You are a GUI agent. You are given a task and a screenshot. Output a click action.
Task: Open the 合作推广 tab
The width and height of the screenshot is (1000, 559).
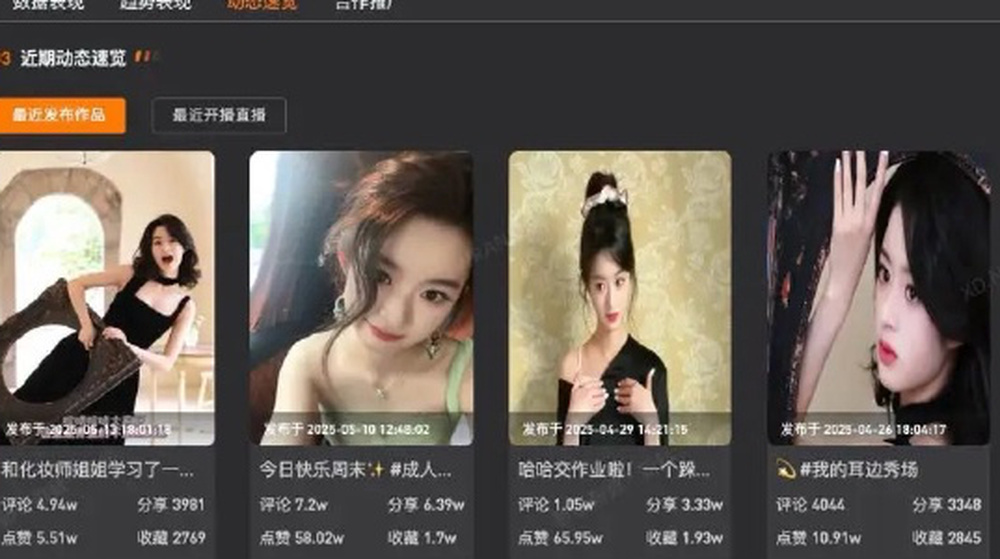coord(364,5)
